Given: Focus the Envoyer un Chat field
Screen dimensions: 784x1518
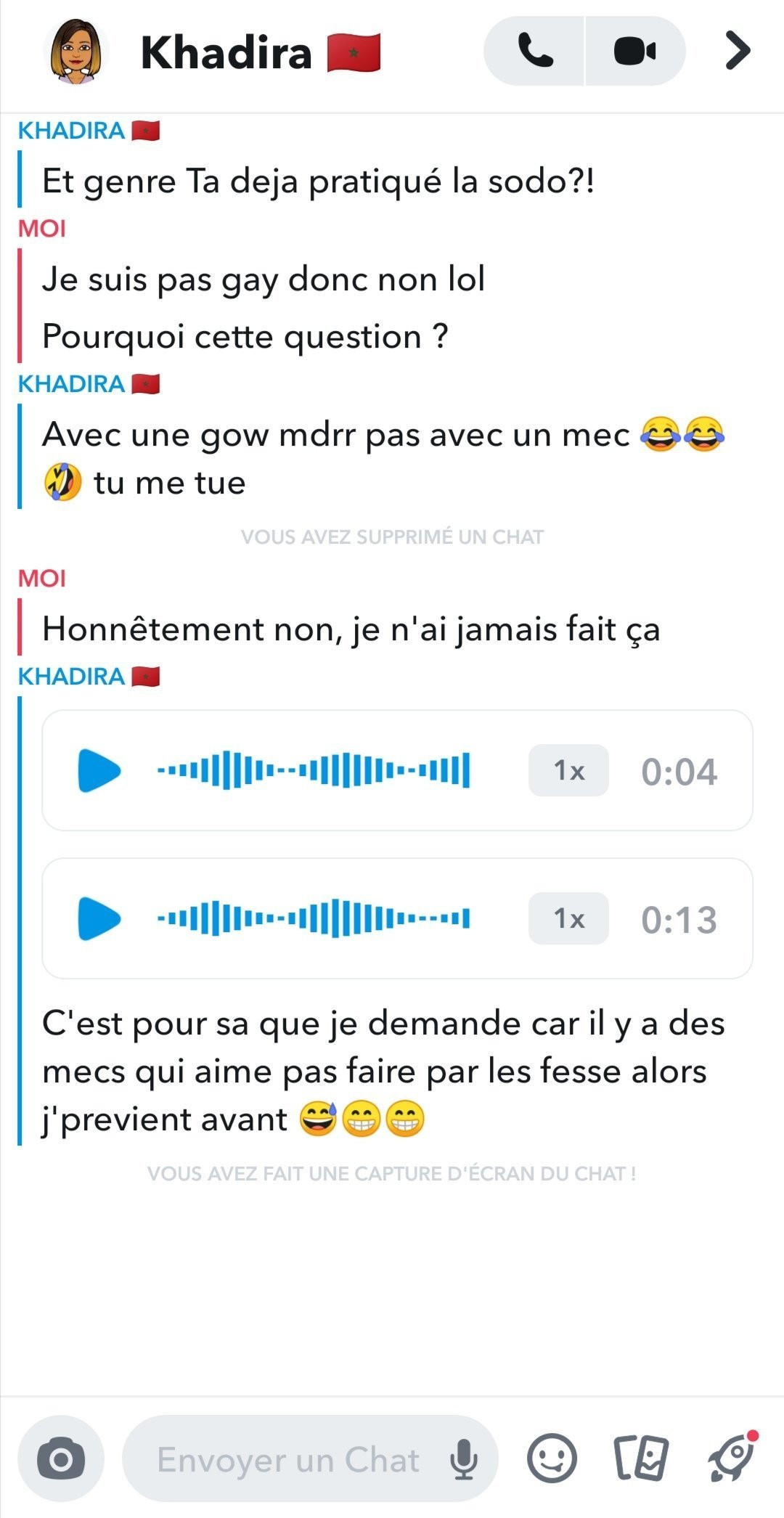Looking at the screenshot, I should (x=288, y=1459).
